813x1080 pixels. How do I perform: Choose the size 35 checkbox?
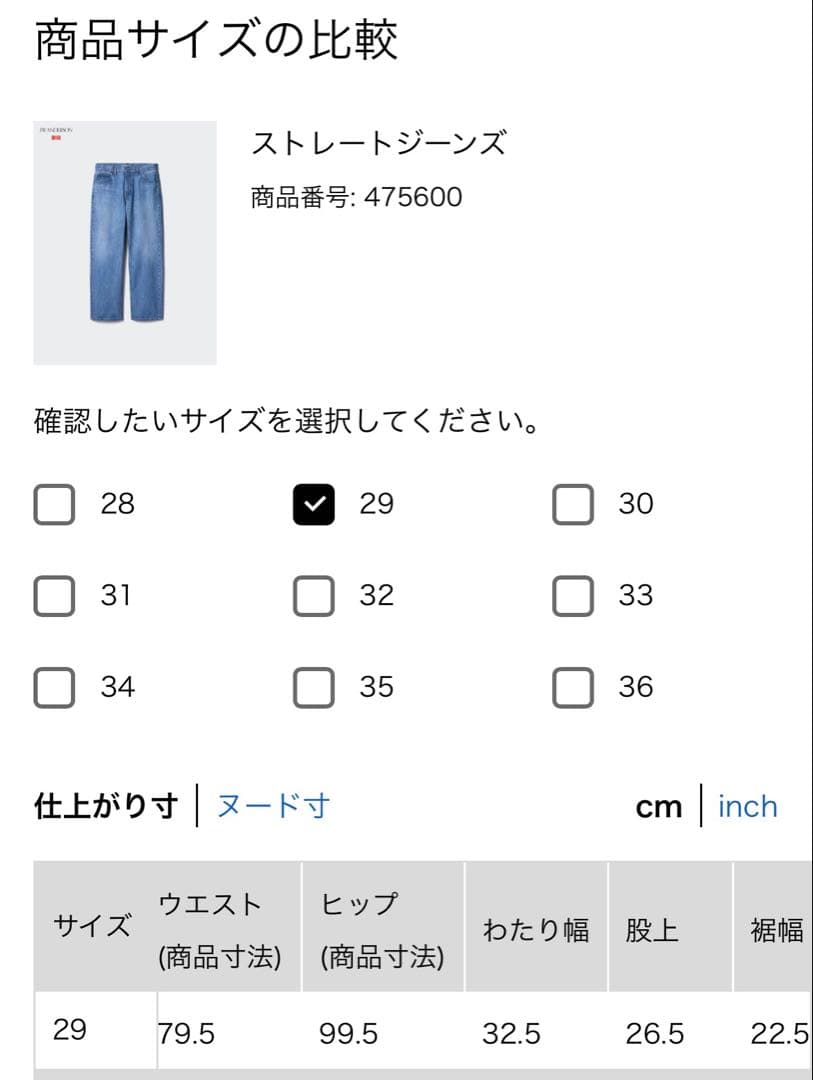(313, 687)
